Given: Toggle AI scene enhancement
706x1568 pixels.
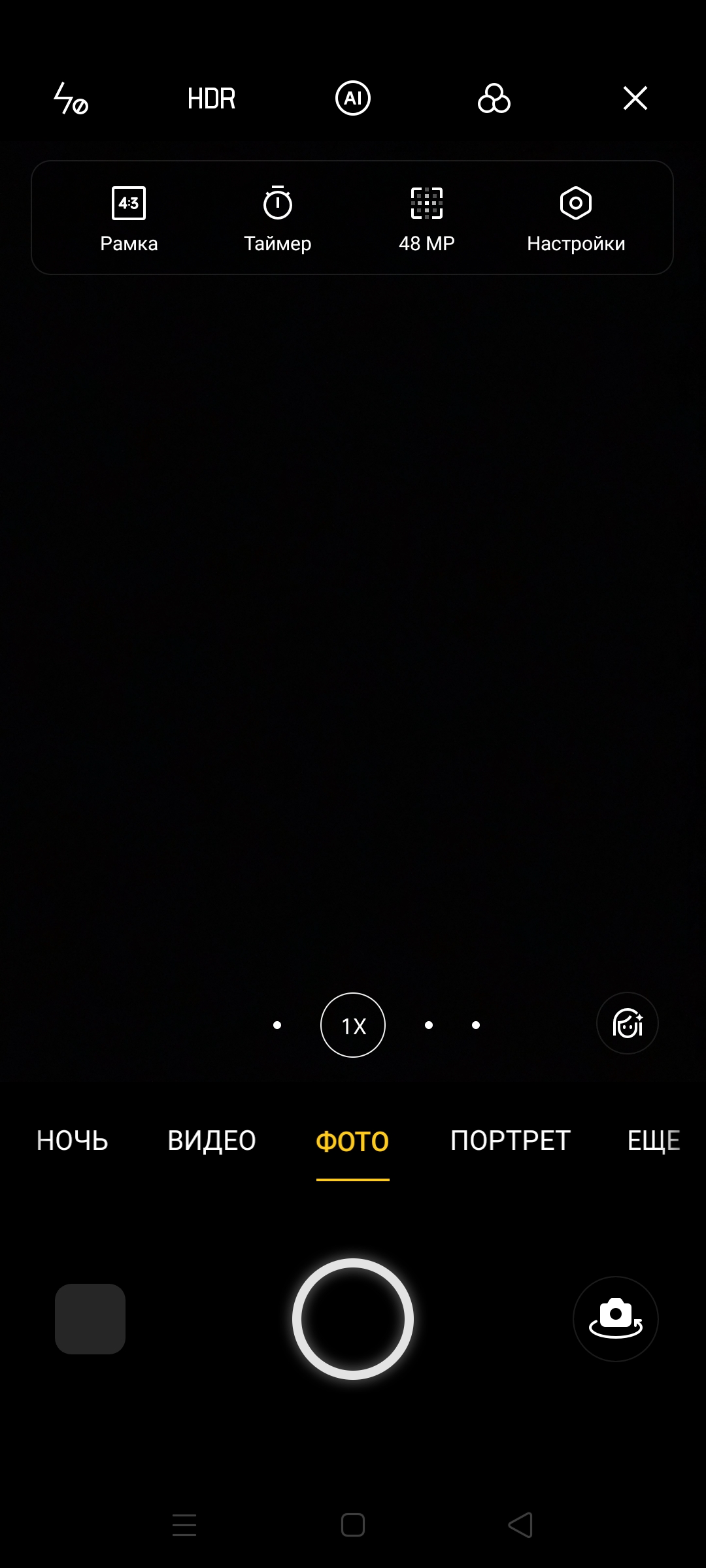Looking at the screenshot, I should pyautogui.click(x=353, y=99).
